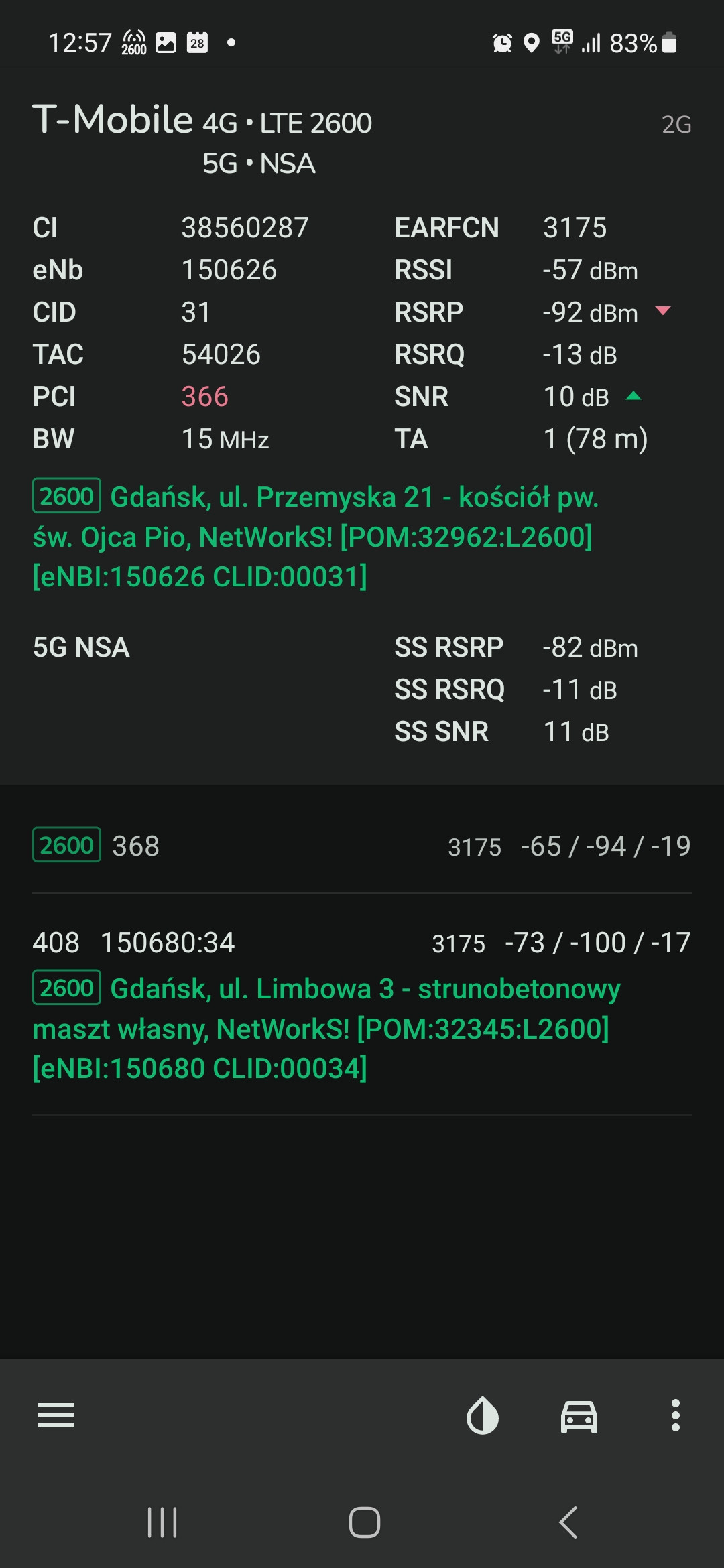Open the Gdańsk, ul. Przemyska 21 site details
The image size is (724, 1568).
pos(315,536)
